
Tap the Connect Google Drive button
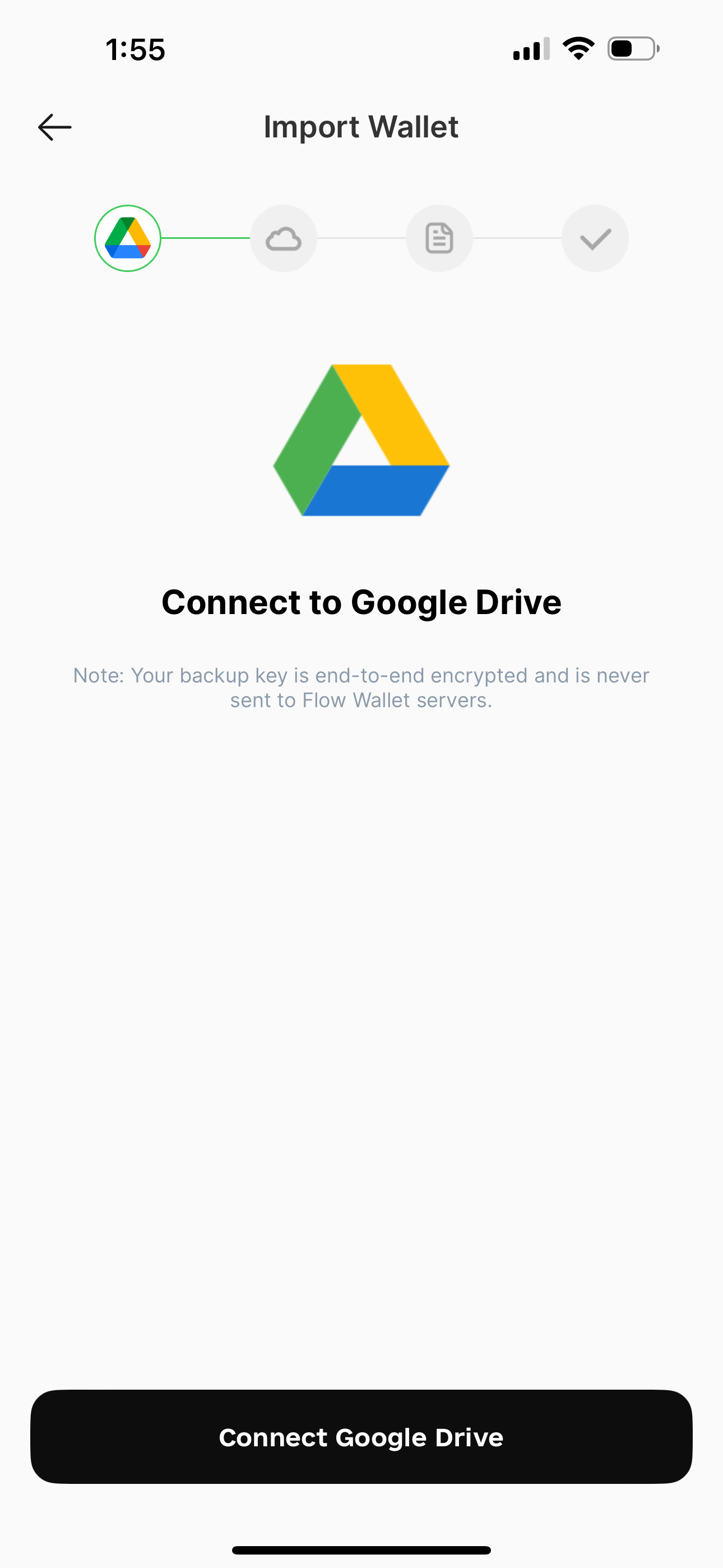tap(361, 1437)
